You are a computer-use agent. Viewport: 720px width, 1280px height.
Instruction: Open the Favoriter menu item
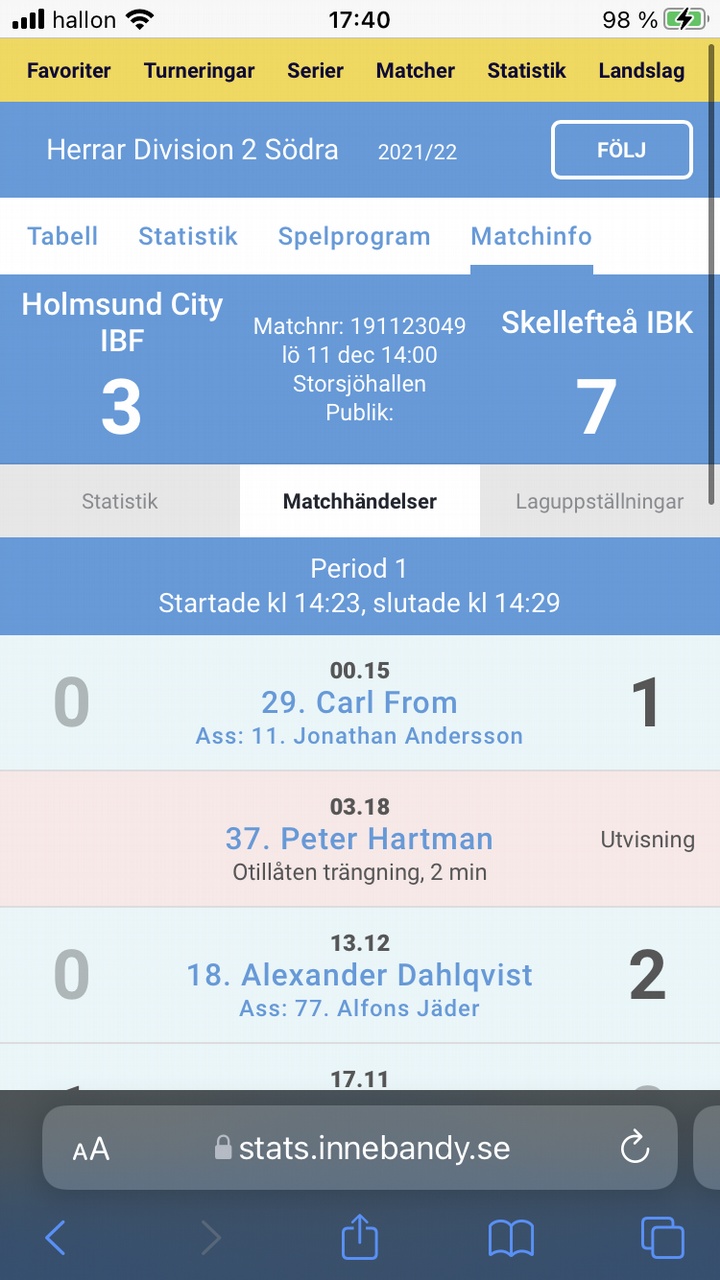coord(69,70)
